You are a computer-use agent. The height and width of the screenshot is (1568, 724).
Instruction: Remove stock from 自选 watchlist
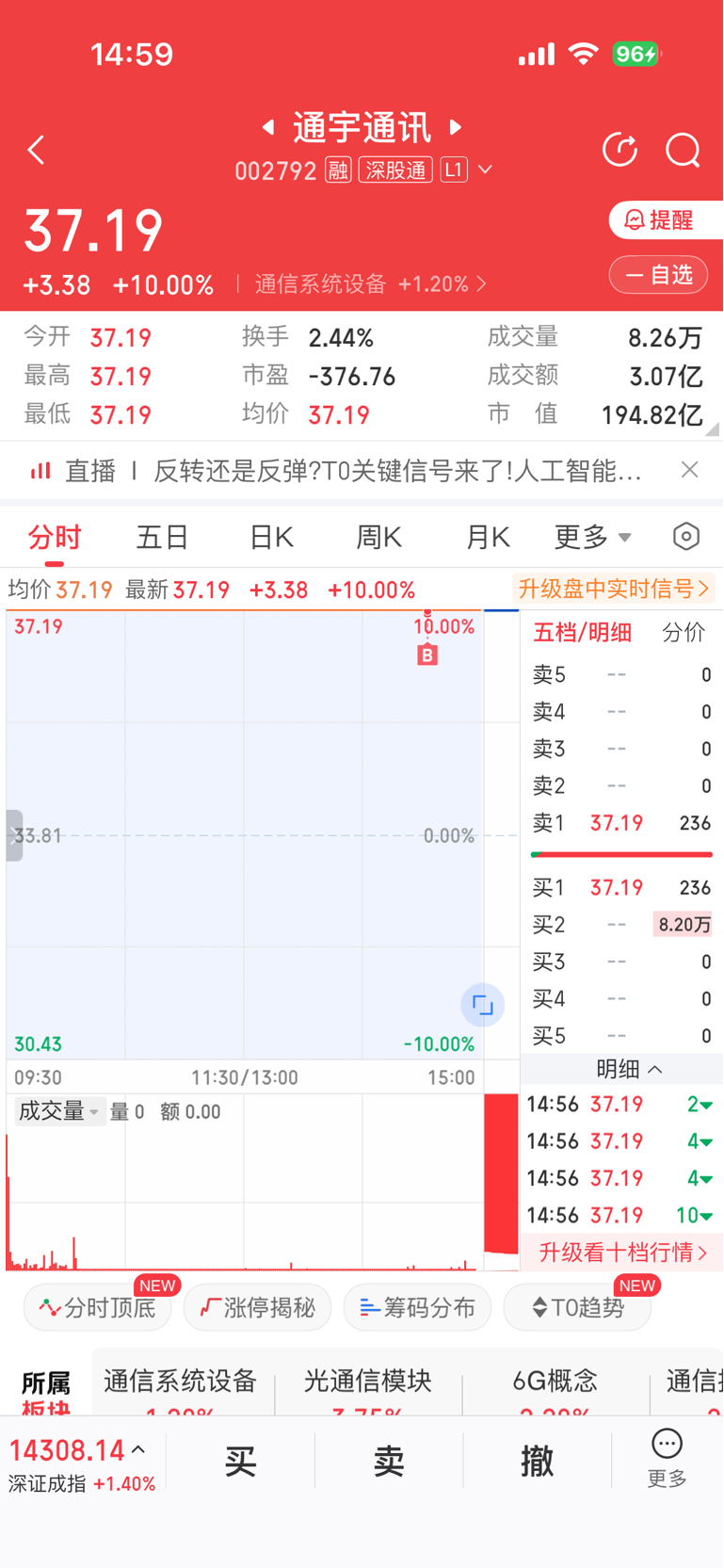[x=658, y=275]
